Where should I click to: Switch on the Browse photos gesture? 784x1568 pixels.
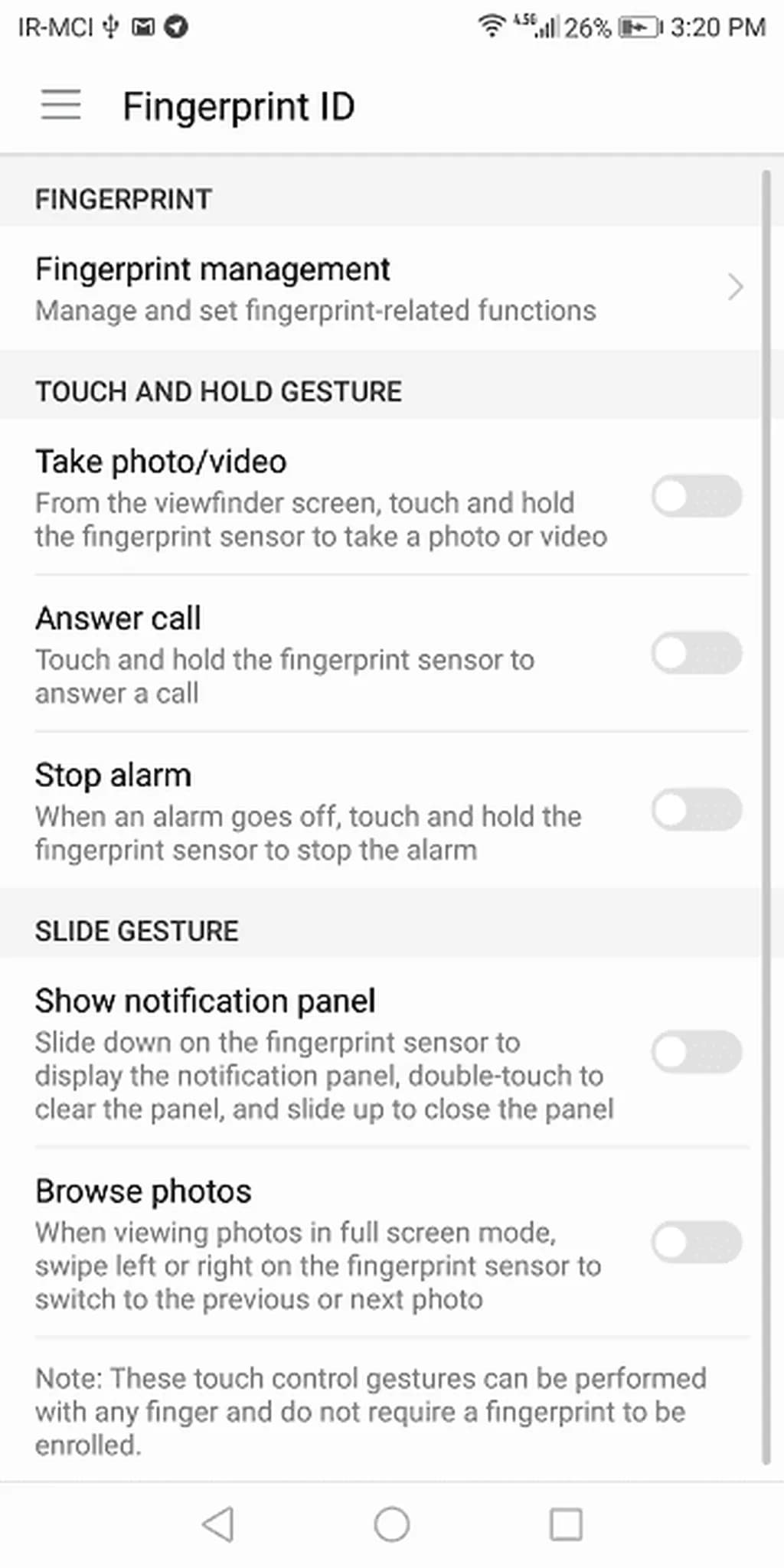click(696, 1242)
